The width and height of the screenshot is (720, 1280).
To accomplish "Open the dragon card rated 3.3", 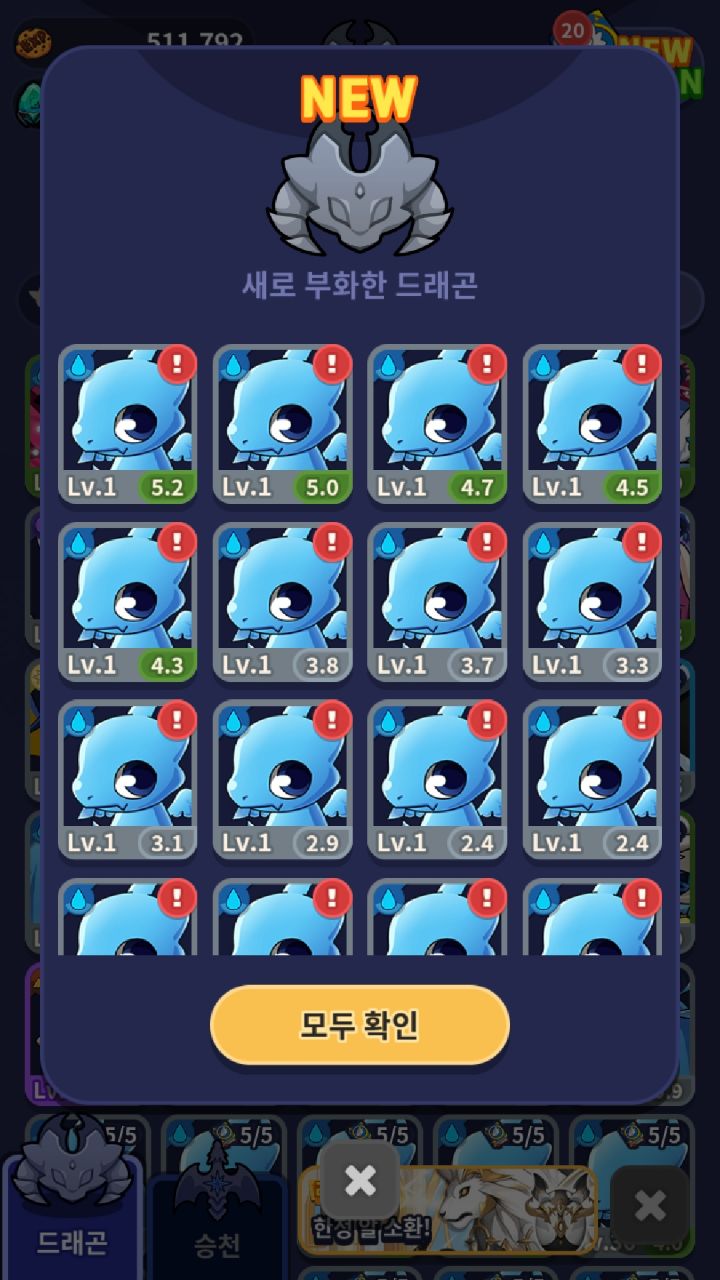I will (x=592, y=601).
